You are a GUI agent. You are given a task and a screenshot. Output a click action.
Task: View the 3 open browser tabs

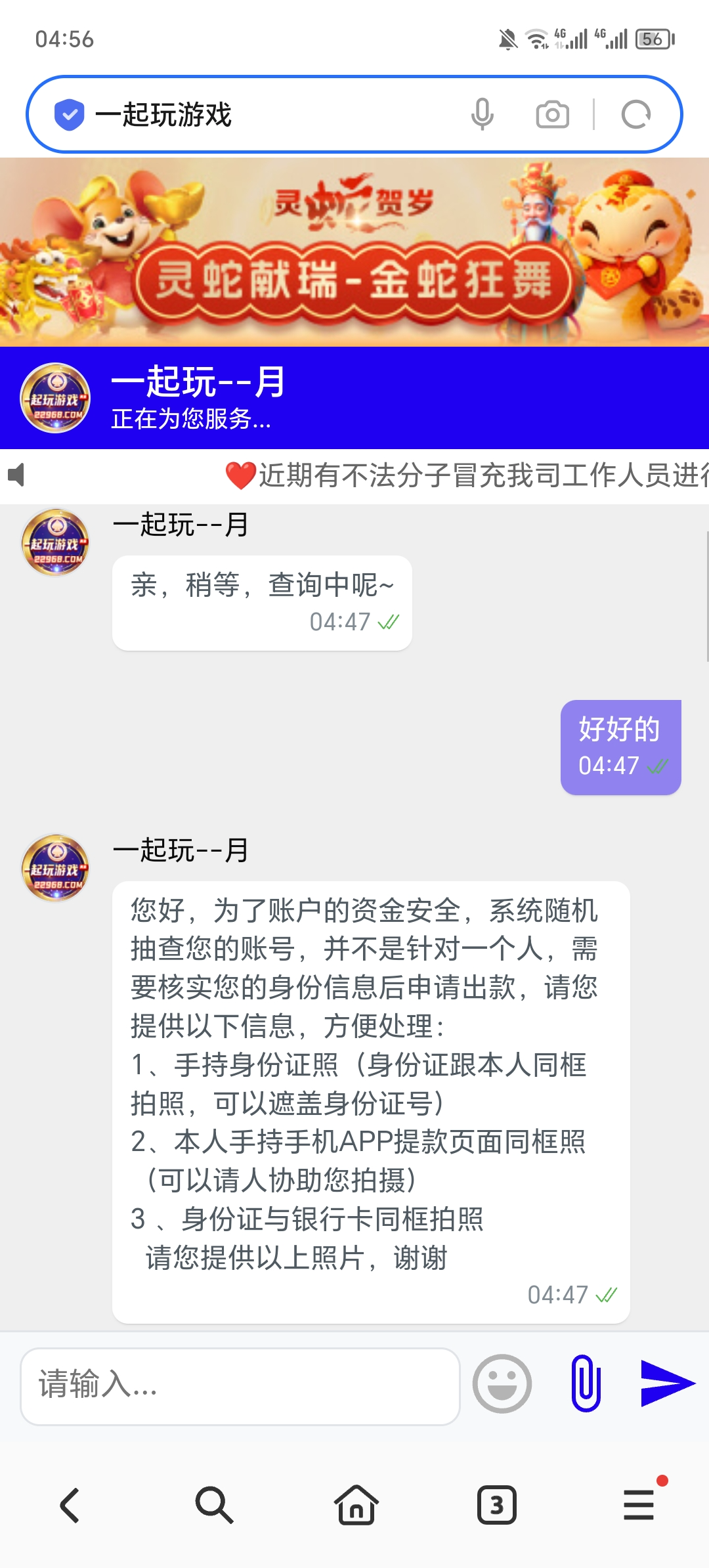[x=497, y=1505]
